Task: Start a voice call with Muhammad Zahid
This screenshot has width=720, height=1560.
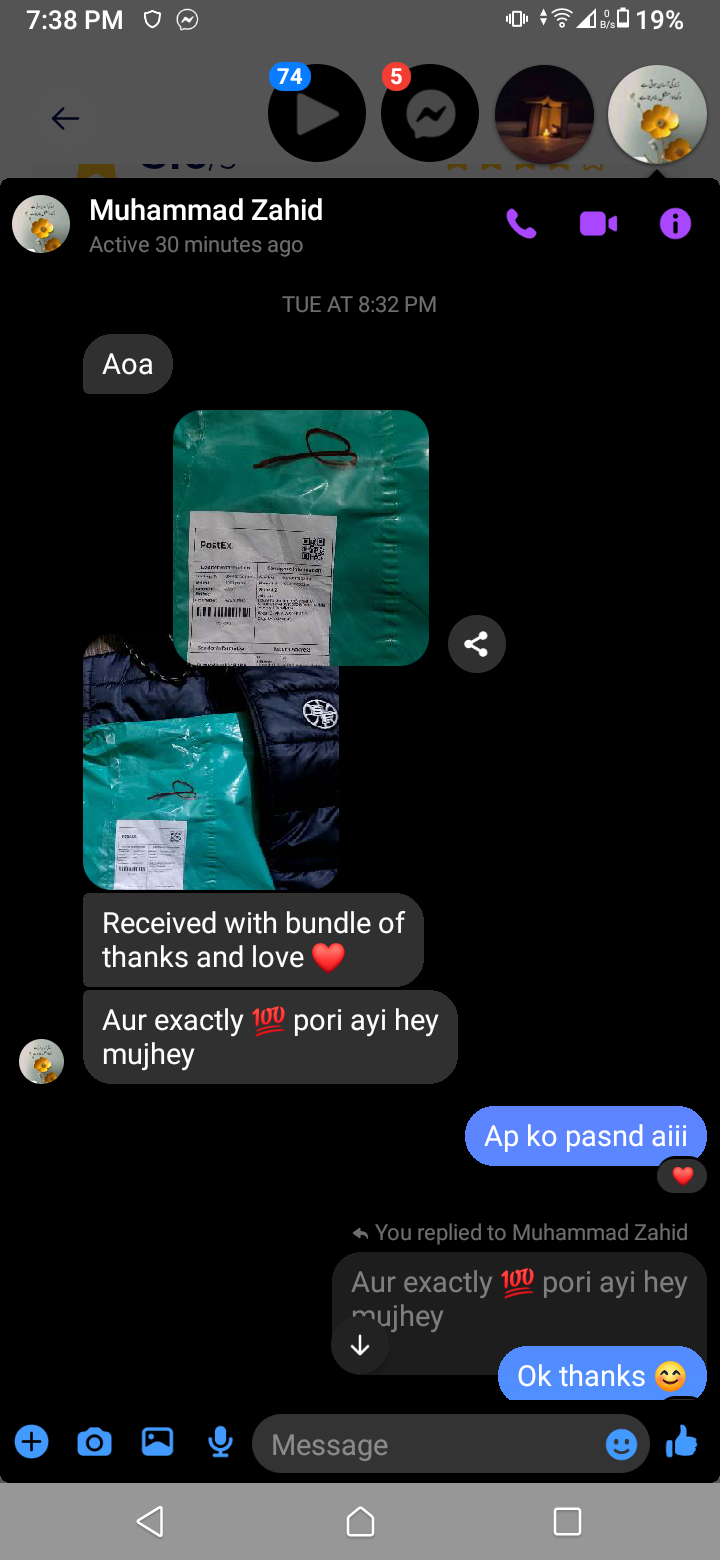Action: click(521, 223)
